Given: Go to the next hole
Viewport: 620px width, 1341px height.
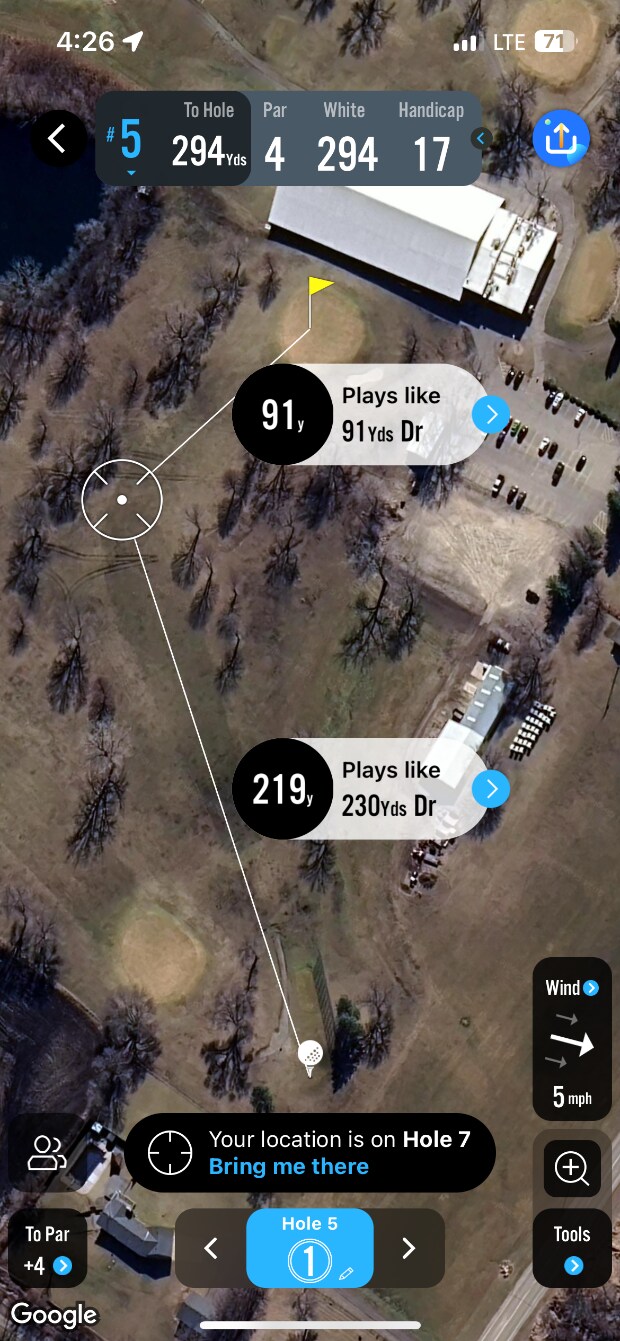Looking at the screenshot, I should point(408,1248).
